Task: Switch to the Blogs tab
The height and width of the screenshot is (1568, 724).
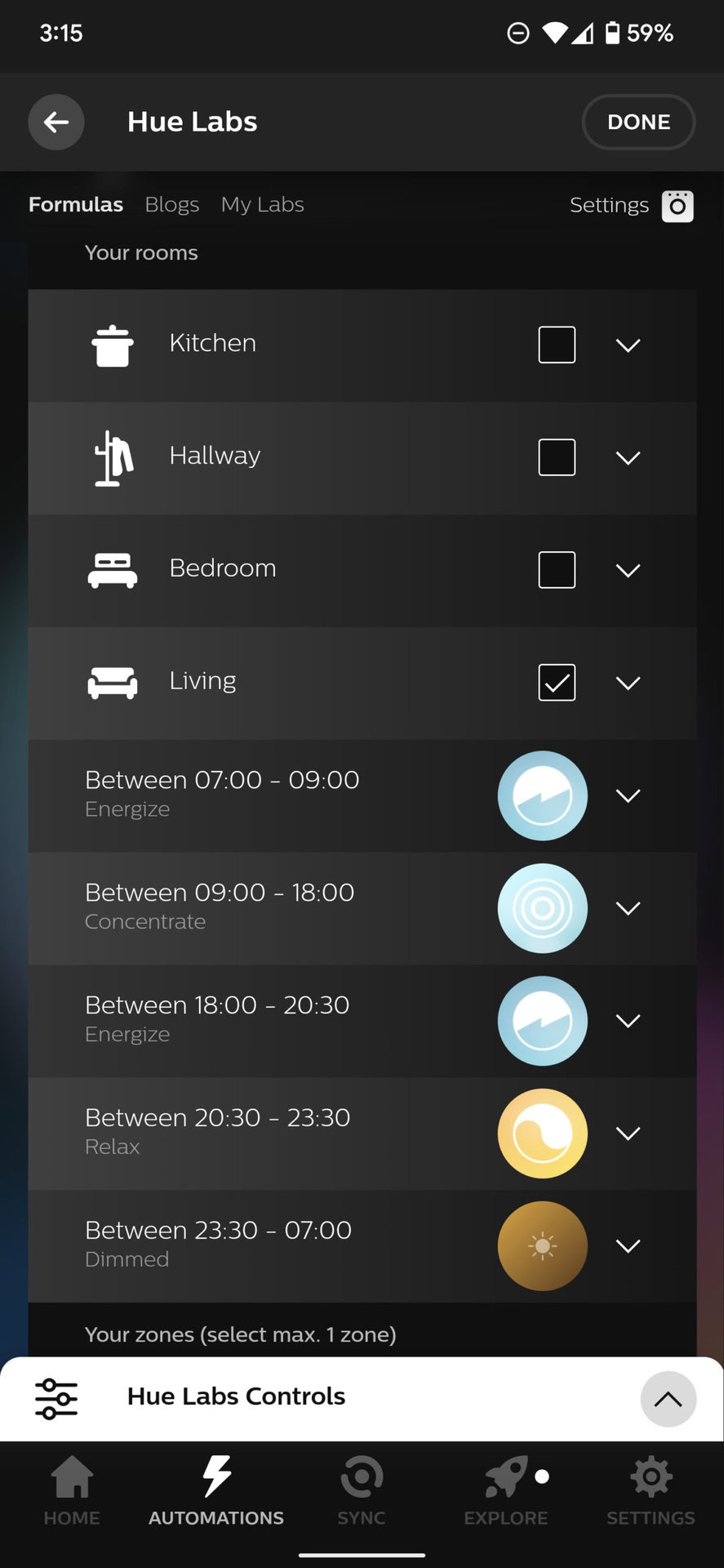Action: [x=171, y=204]
